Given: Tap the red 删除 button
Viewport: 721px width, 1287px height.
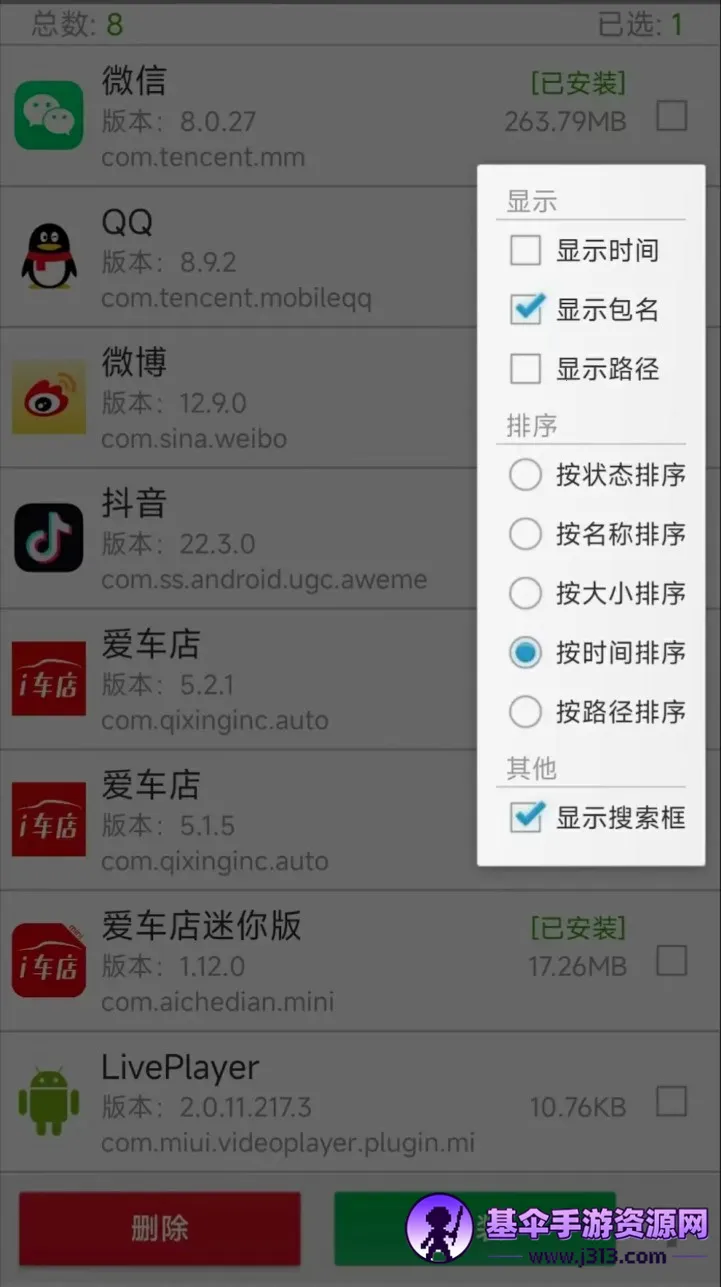Looking at the screenshot, I should [x=160, y=1228].
